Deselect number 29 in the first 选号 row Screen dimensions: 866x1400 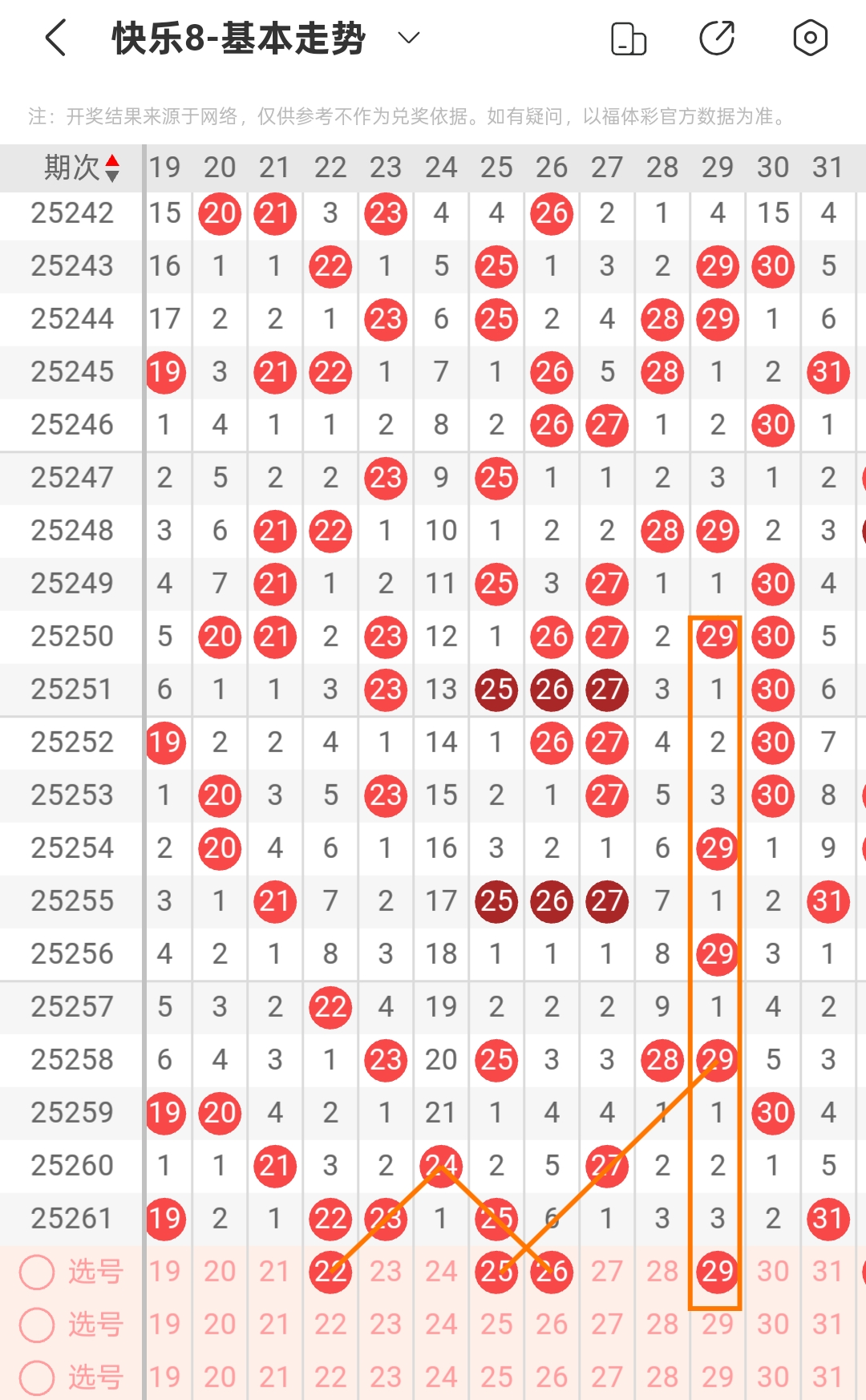pos(718,1271)
